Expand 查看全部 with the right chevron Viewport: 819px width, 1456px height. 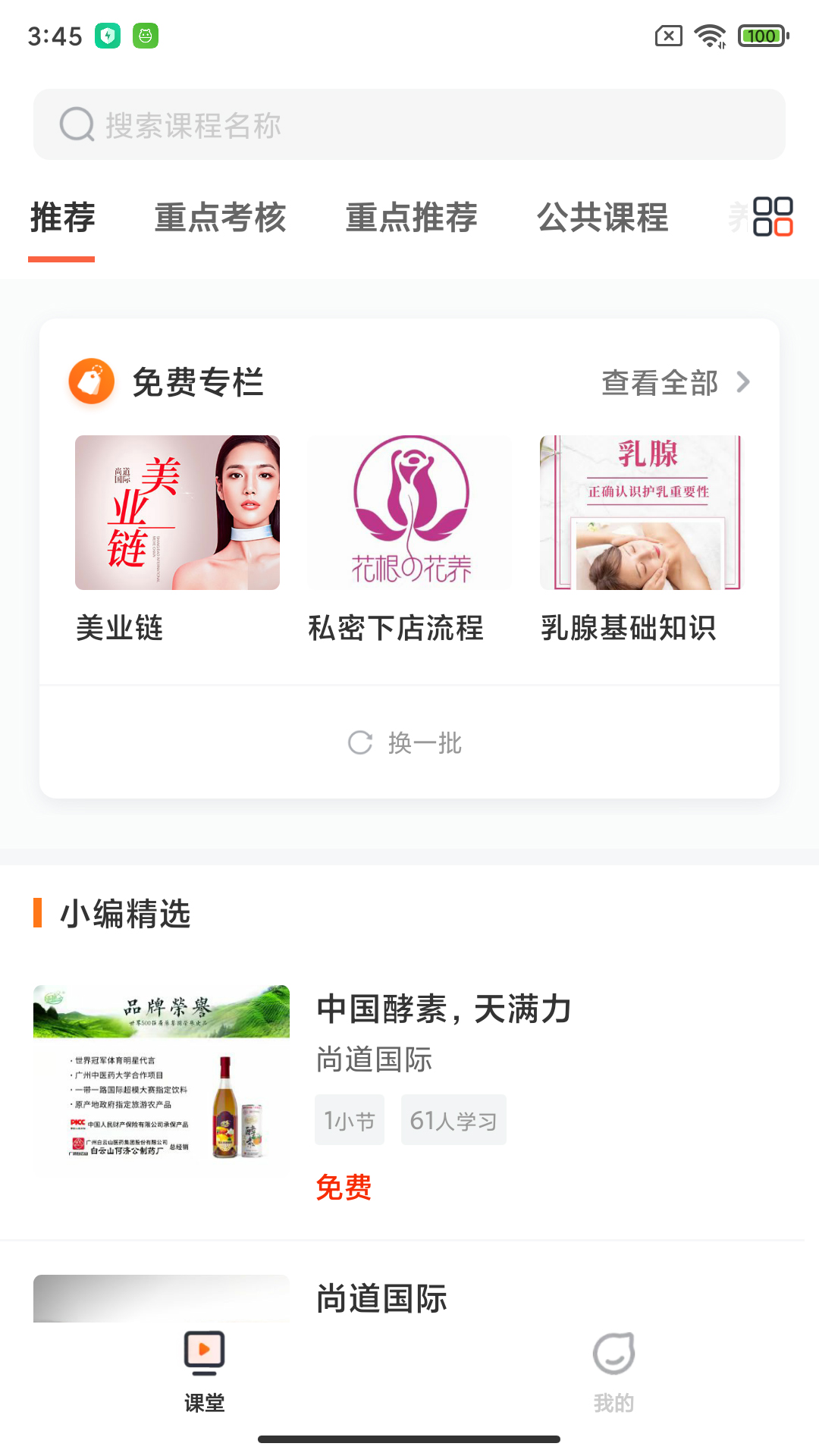pos(658,384)
